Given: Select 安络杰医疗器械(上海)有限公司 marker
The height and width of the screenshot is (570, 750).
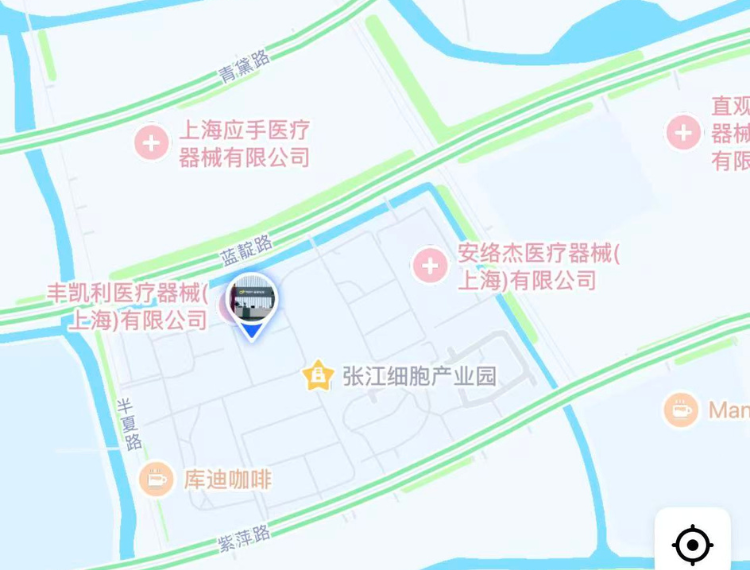Looking at the screenshot, I should tap(431, 266).
